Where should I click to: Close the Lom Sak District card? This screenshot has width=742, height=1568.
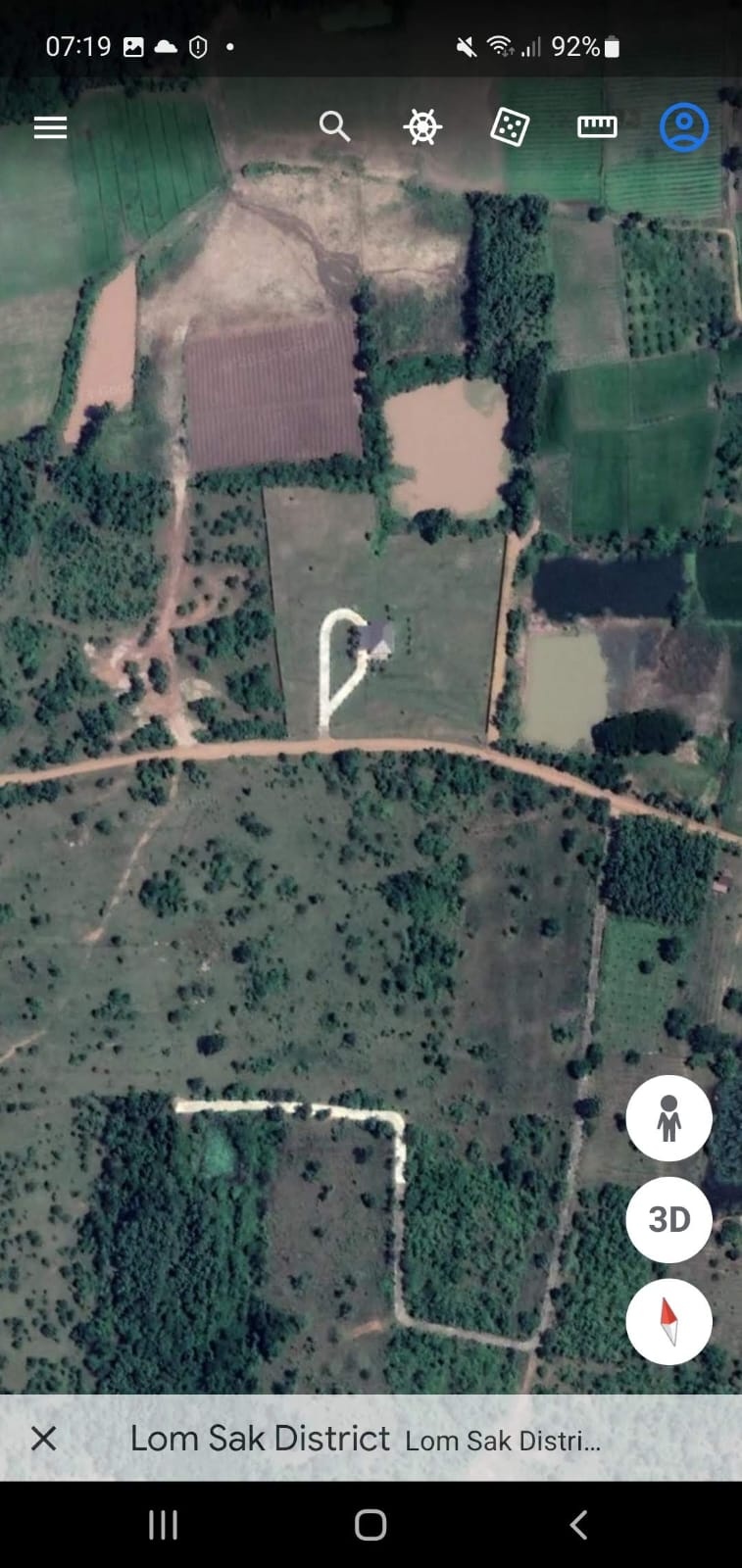coord(44,1438)
